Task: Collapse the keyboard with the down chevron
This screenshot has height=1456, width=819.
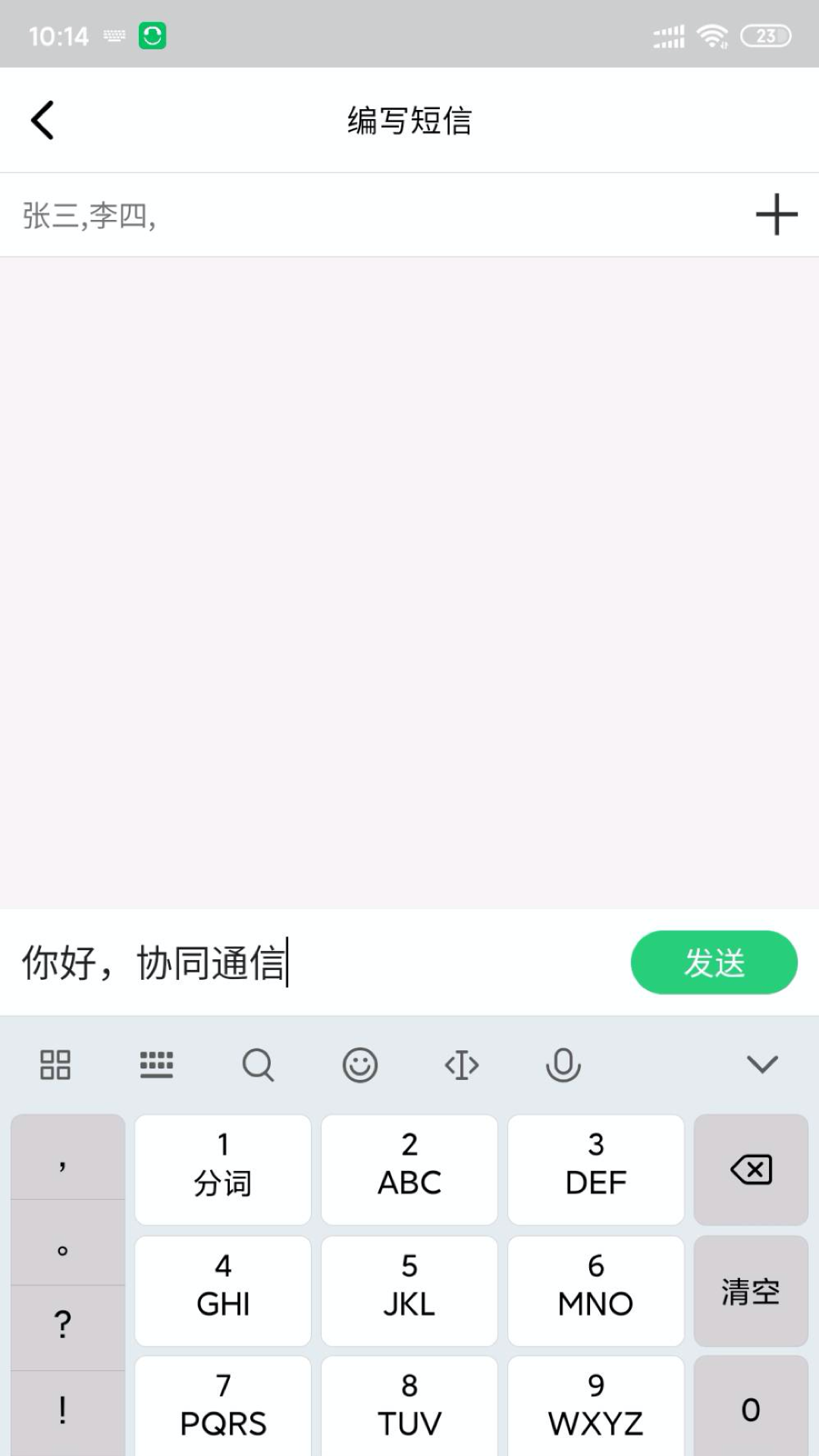Action: tap(762, 1065)
